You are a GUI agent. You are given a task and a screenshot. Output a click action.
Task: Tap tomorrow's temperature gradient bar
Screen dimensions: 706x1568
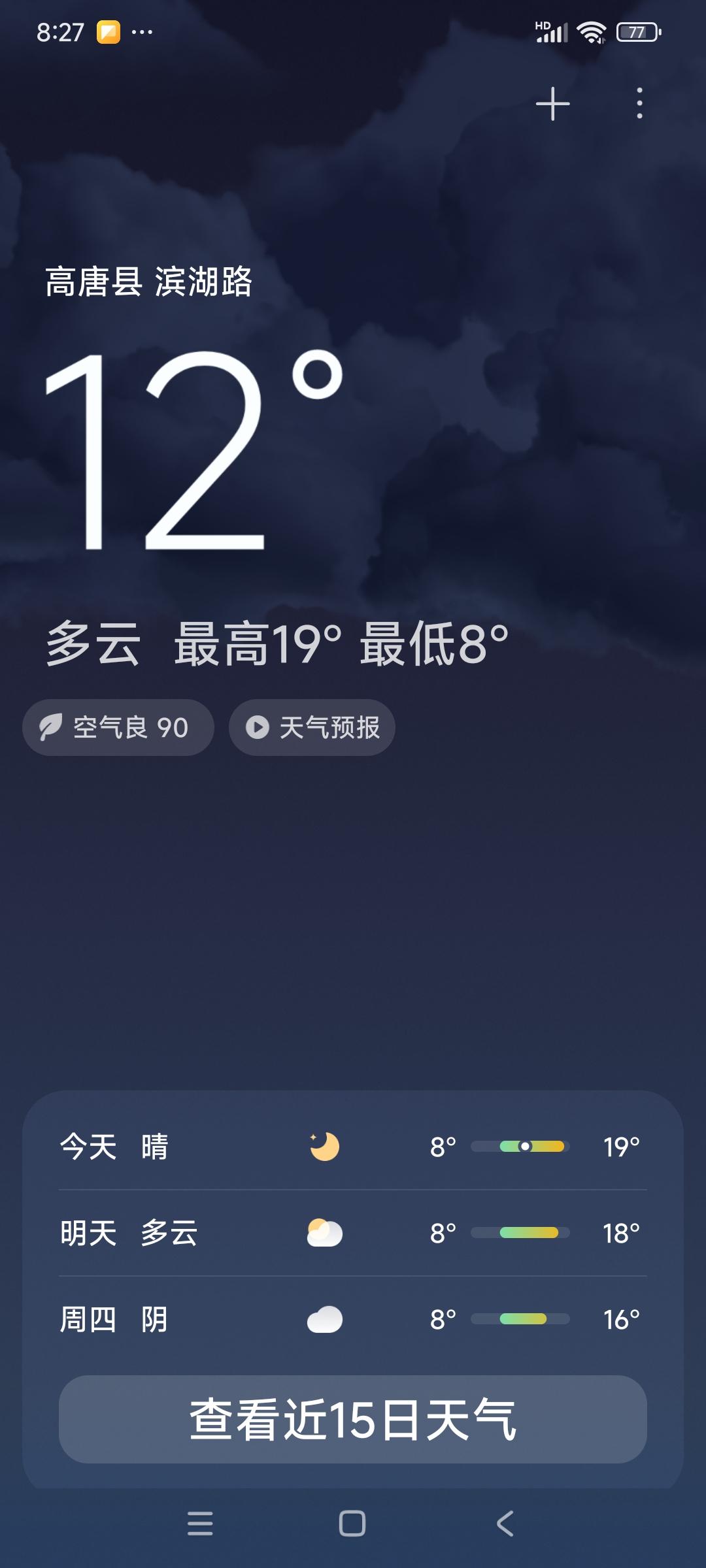pos(521,1233)
